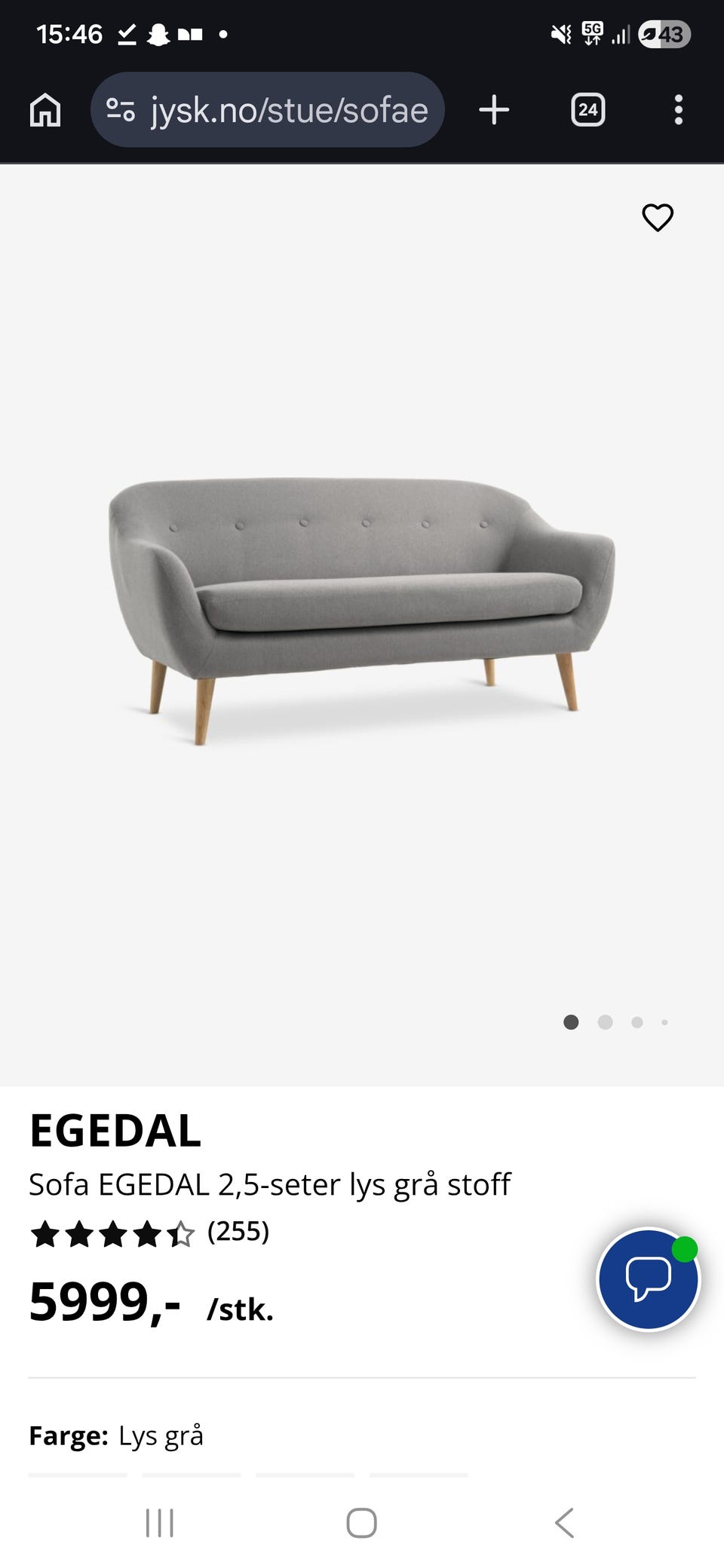Open the browser home page
The image size is (724, 1568).
point(45,110)
